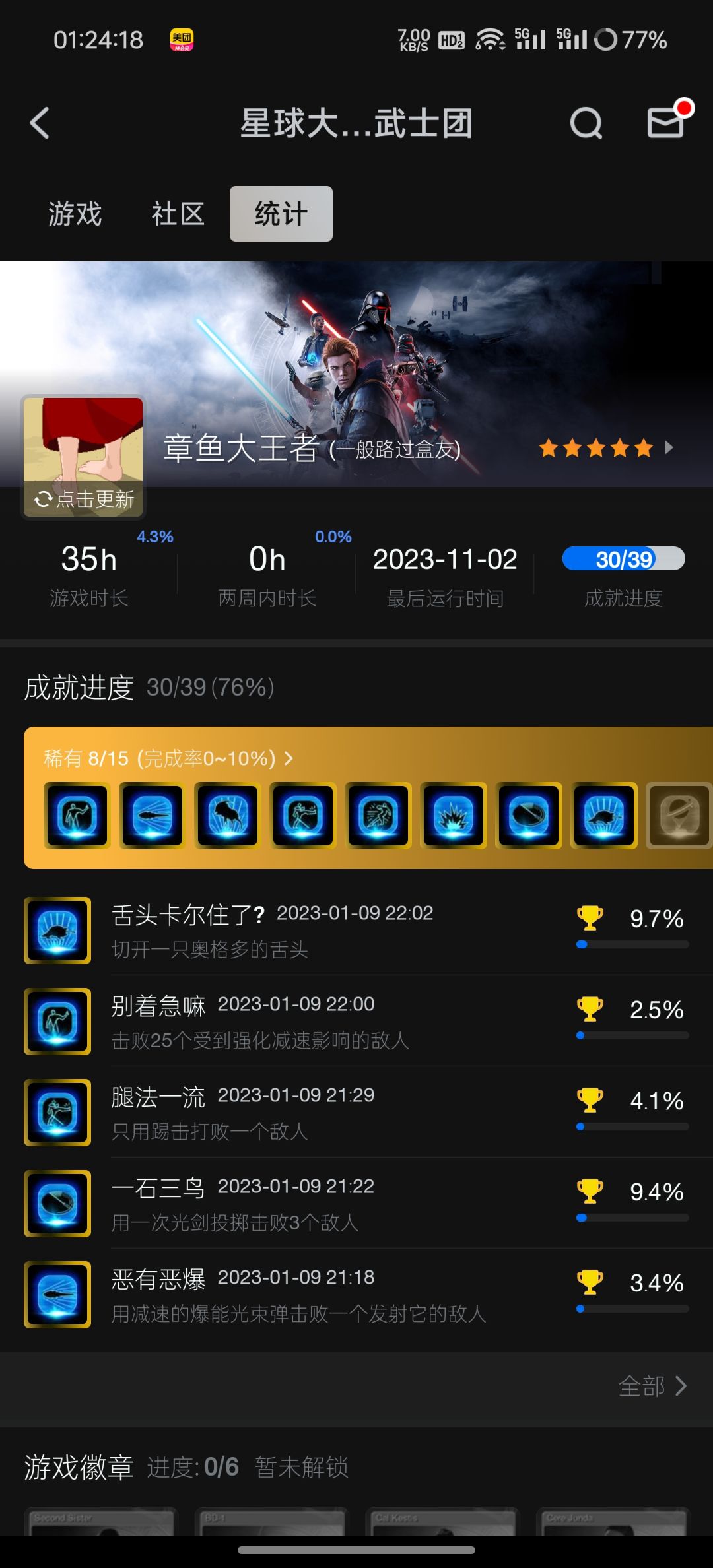Tap 点击更新 to refresh the avatar data
Viewport: 713px width, 1568px height.
pyautogui.click(x=83, y=501)
